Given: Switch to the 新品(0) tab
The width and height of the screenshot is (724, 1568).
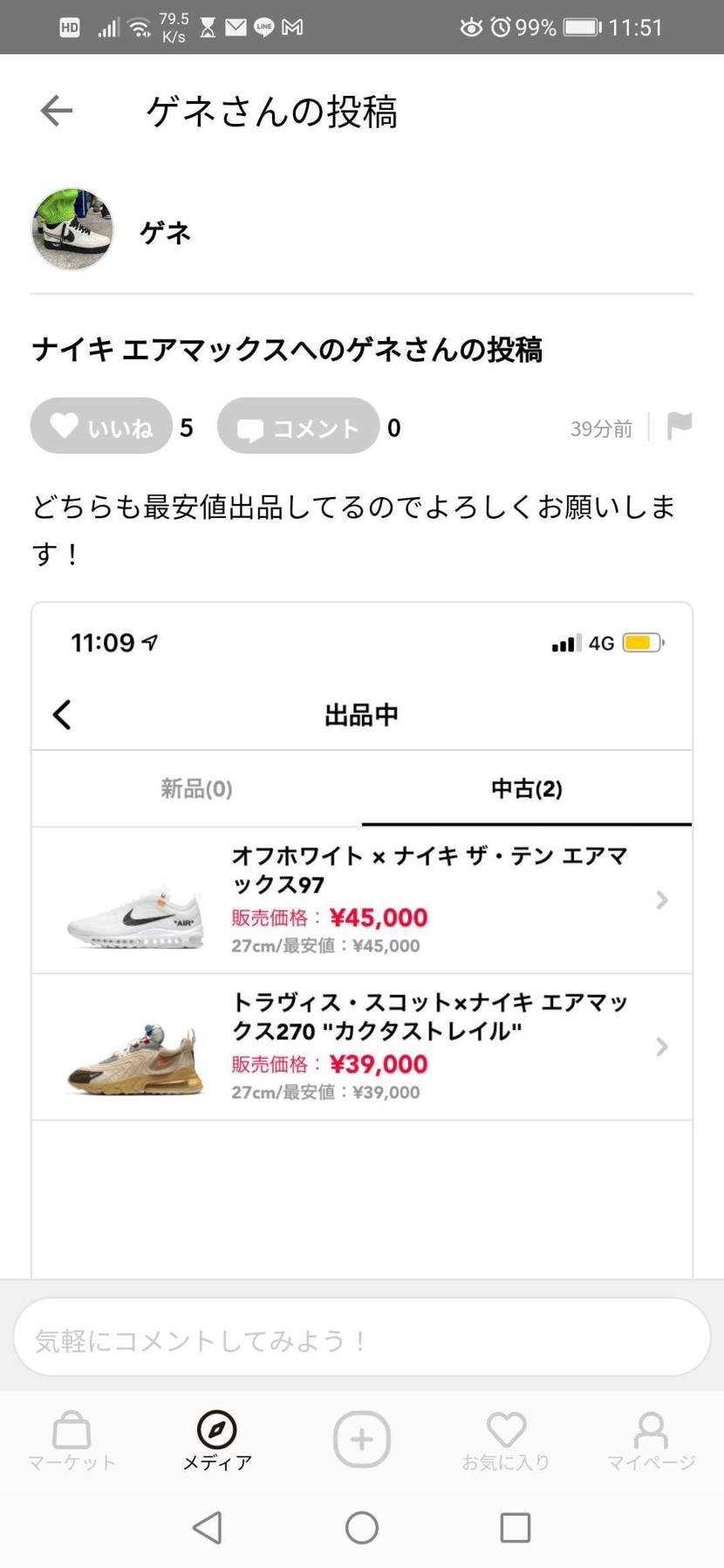Looking at the screenshot, I should click(x=196, y=788).
